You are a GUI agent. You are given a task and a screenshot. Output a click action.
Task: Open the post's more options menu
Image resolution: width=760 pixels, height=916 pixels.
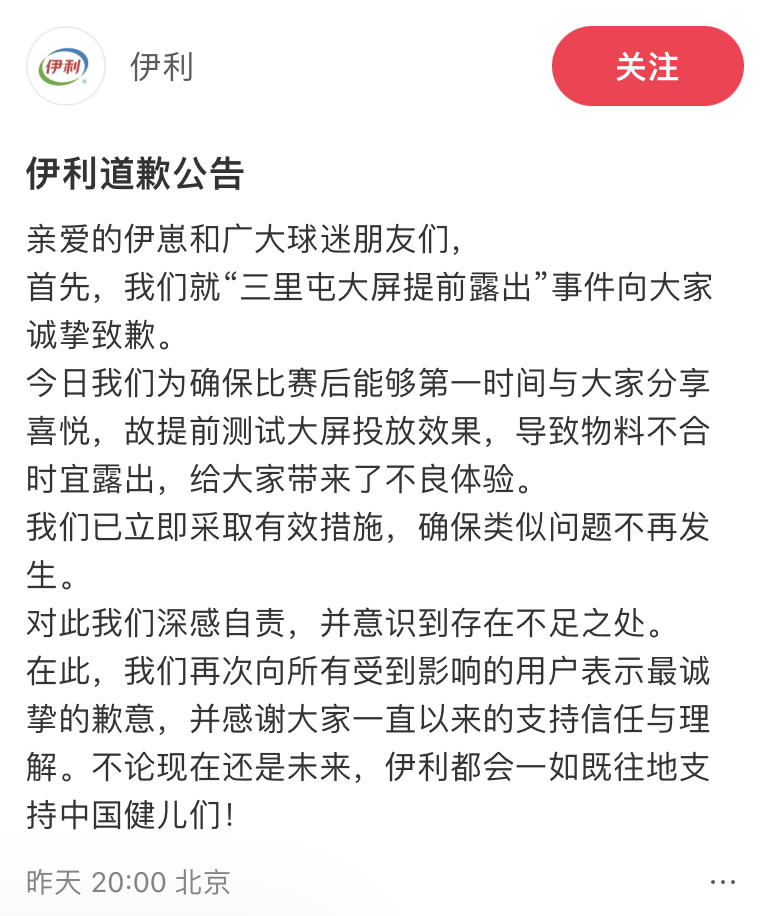722,882
